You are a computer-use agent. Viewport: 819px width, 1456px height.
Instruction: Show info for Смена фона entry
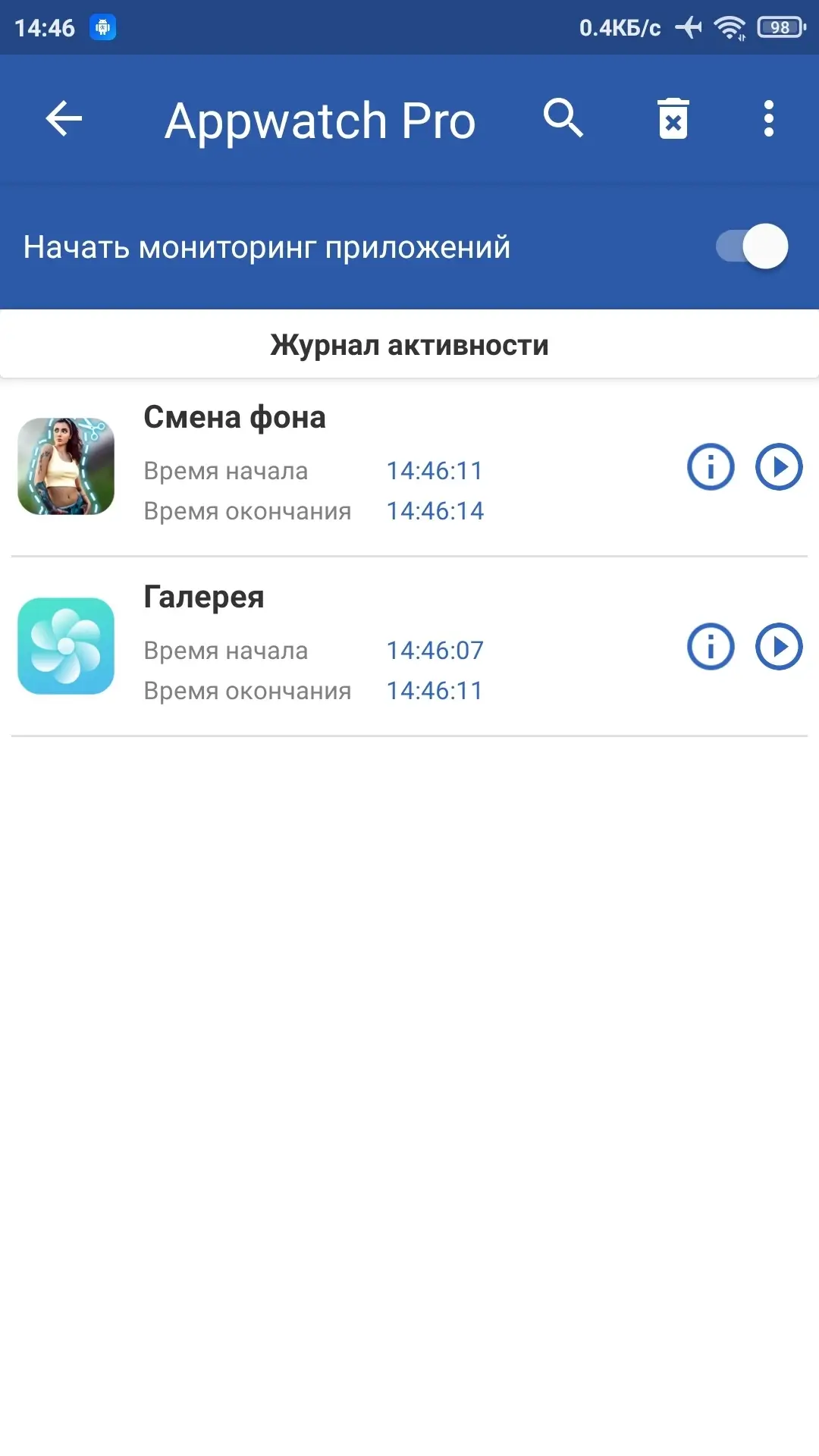point(711,467)
